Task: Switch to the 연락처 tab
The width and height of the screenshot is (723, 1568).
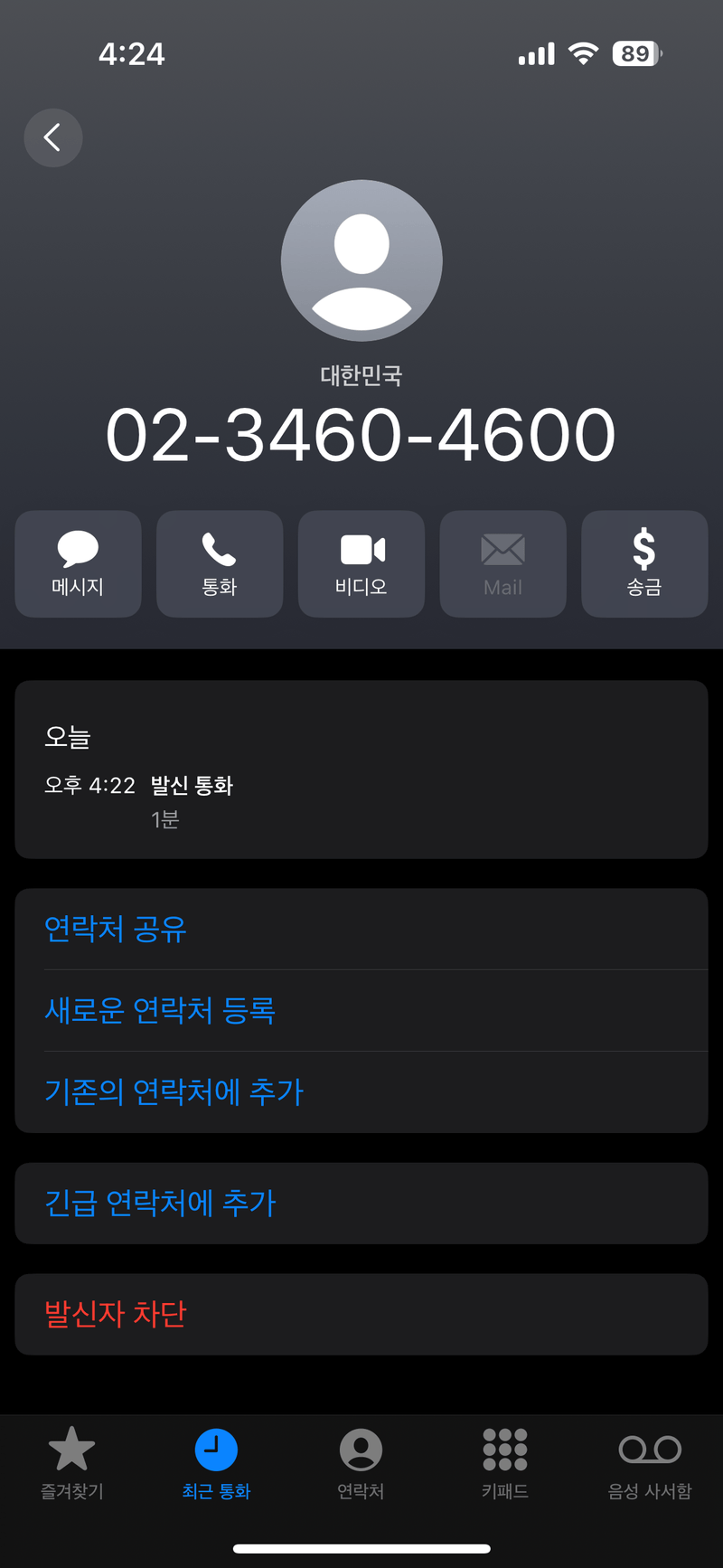Action: click(x=361, y=1463)
